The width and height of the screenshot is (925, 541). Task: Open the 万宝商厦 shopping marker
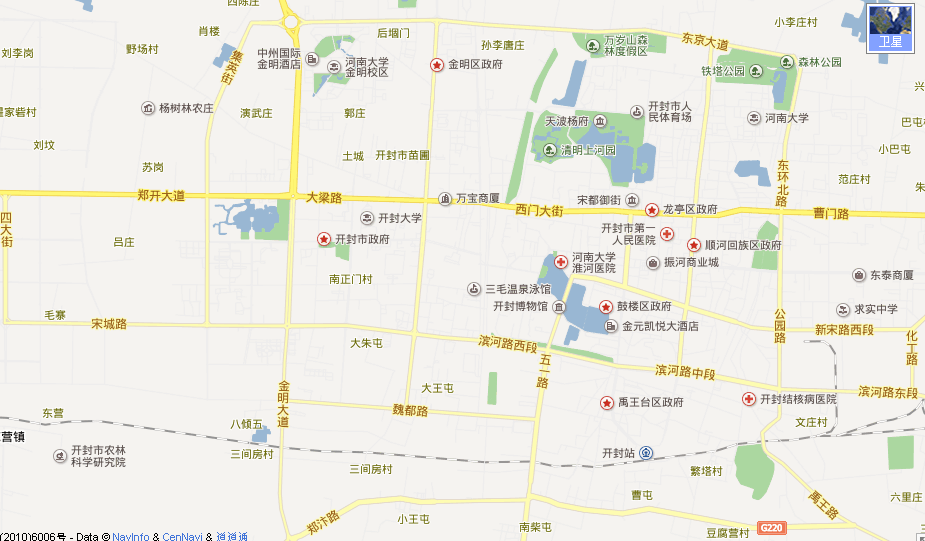(x=446, y=198)
